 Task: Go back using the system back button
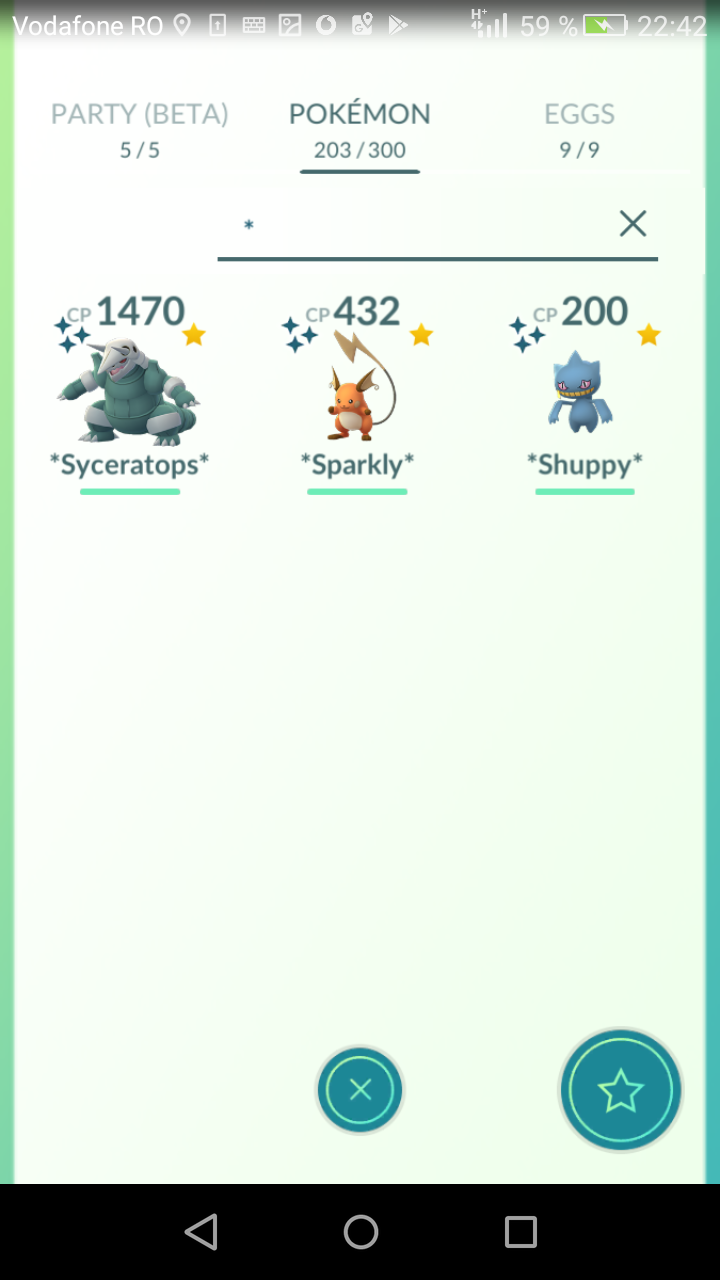(201, 1231)
